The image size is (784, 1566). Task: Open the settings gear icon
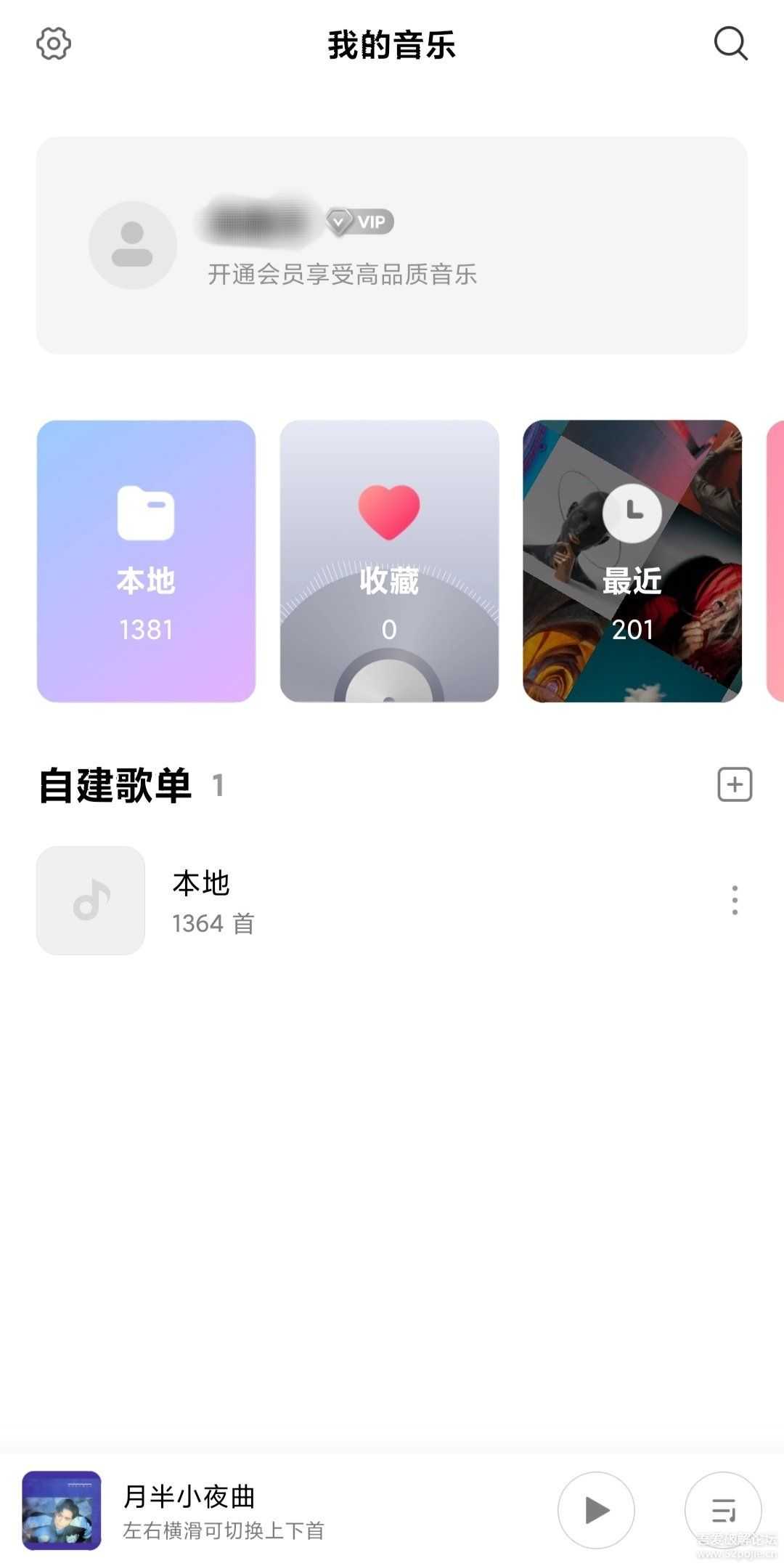pyautogui.click(x=53, y=43)
